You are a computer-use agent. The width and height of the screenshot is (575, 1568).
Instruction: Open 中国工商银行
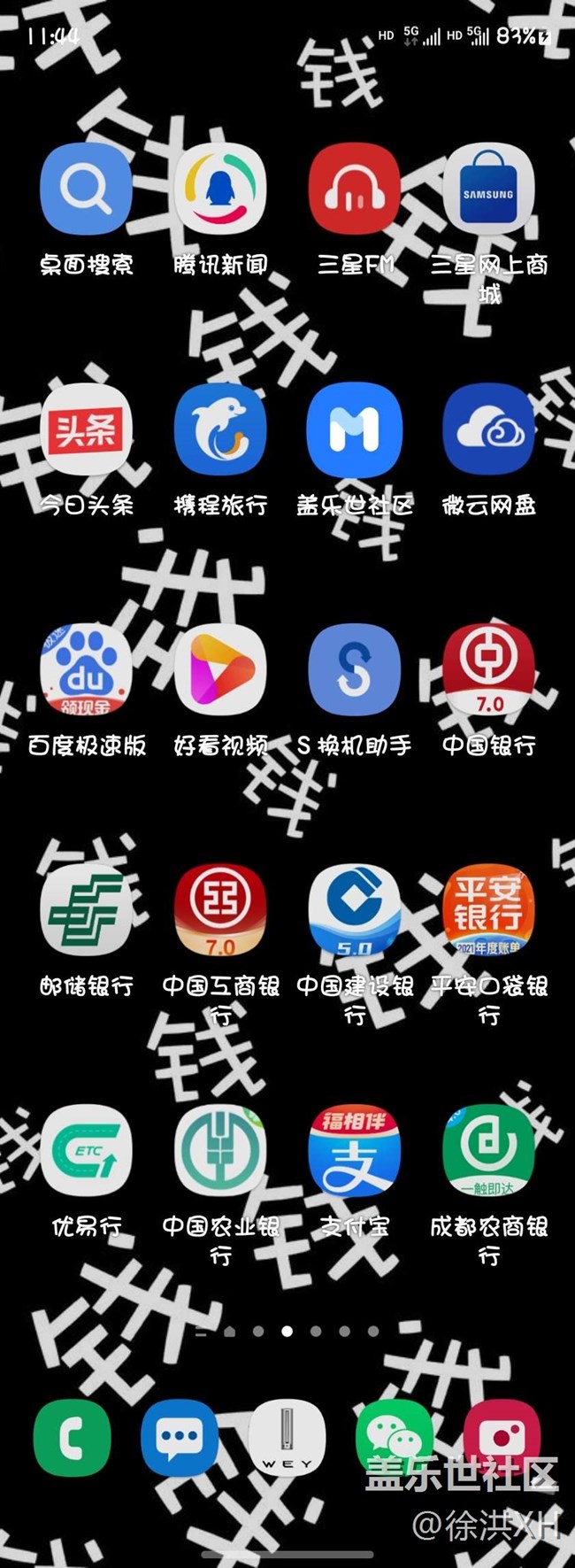click(x=220, y=911)
